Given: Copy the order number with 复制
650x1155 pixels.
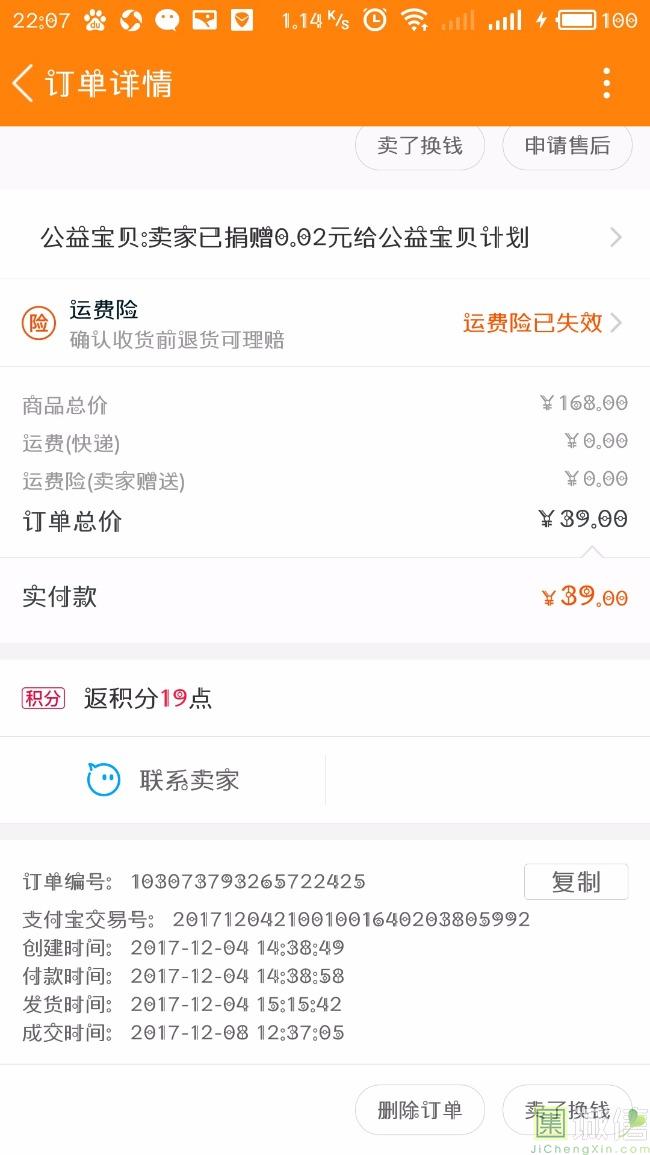Looking at the screenshot, I should [x=576, y=882].
